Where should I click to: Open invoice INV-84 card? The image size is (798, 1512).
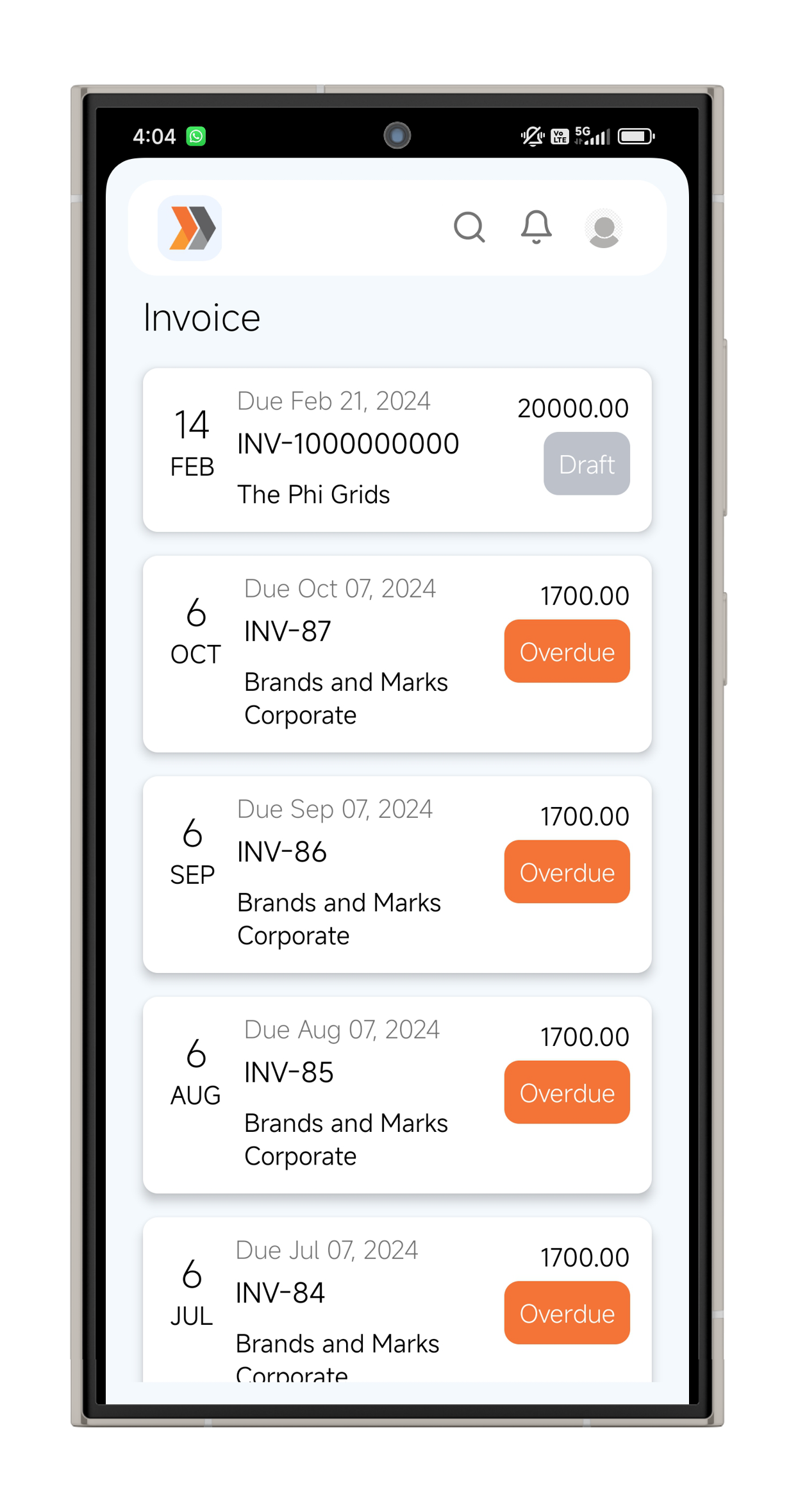coord(397,1299)
